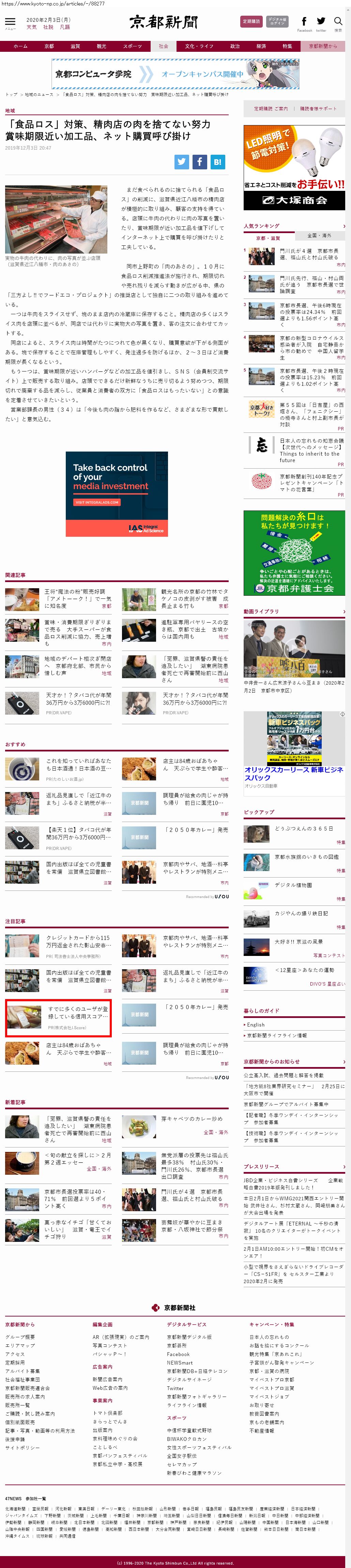The width and height of the screenshot is (351, 1568).
Task: Play the 動画ライブラリ video
Action: point(294,647)
